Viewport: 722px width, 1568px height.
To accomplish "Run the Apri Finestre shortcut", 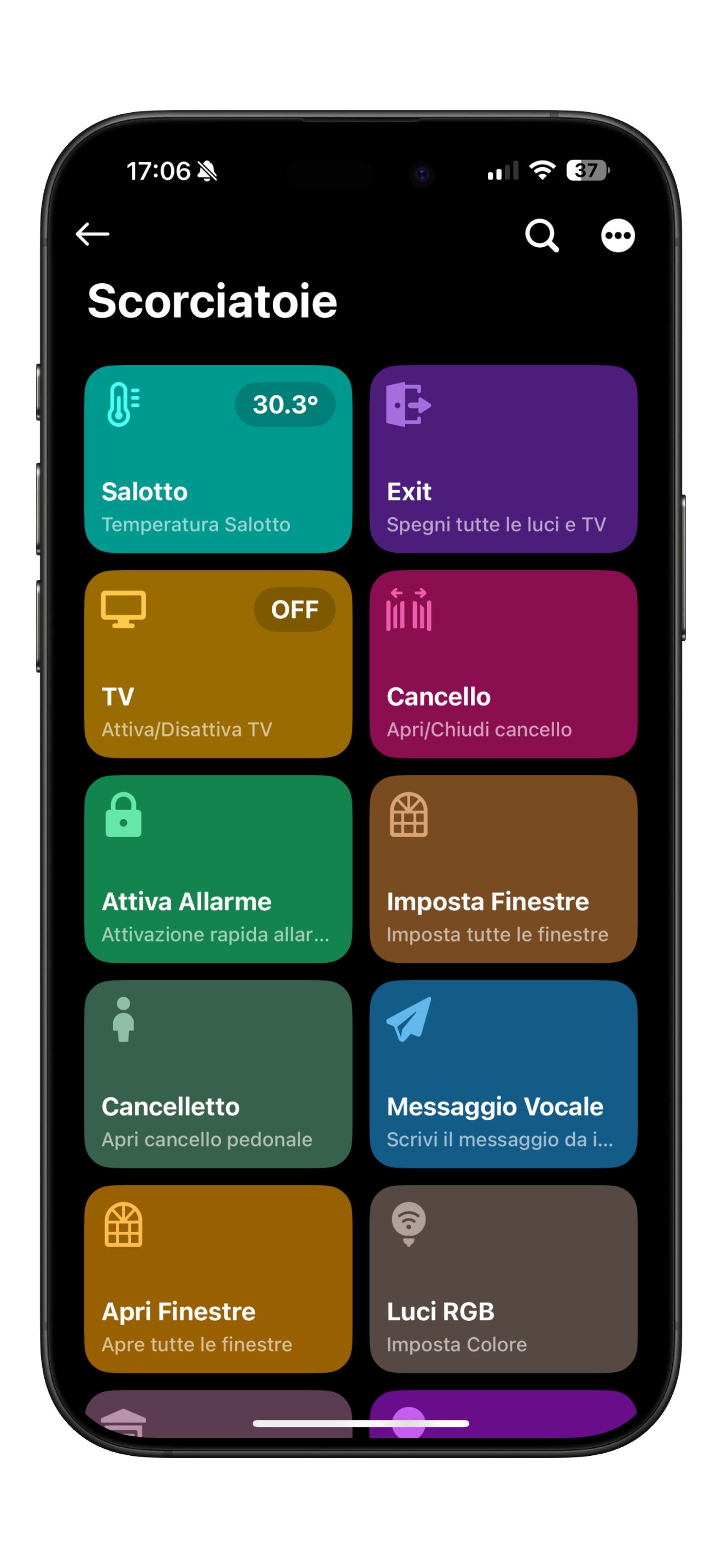I will pyautogui.click(x=219, y=1279).
